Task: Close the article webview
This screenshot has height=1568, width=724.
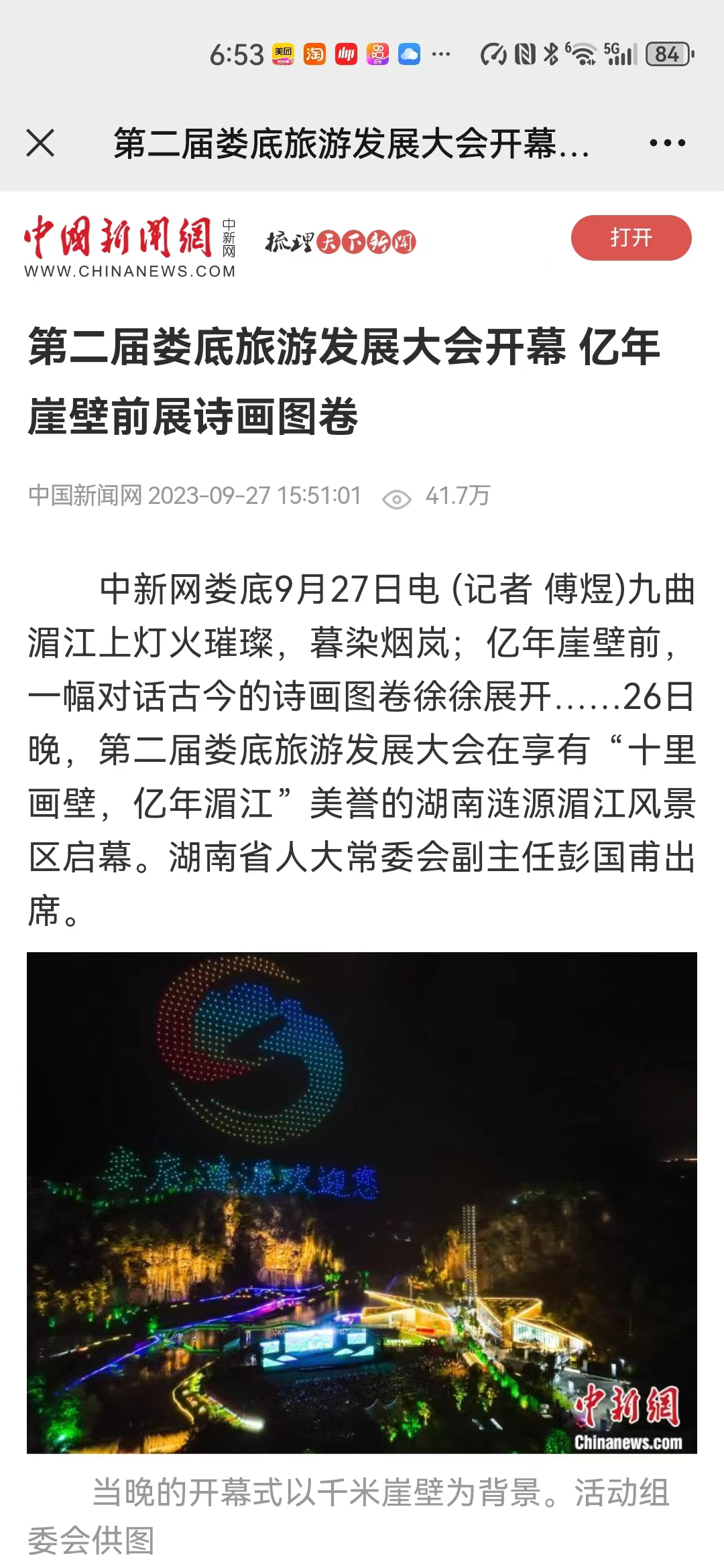Action: [x=40, y=143]
